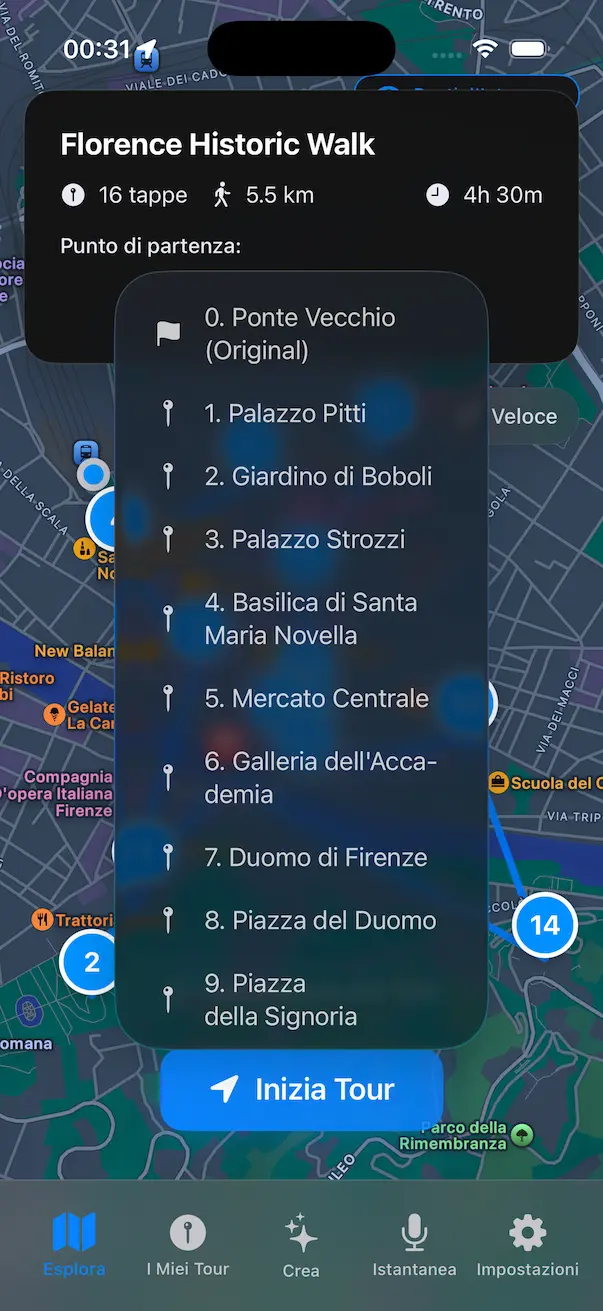
Task: Select 5. Mercato Centrale stop
Action: pyautogui.click(x=300, y=698)
